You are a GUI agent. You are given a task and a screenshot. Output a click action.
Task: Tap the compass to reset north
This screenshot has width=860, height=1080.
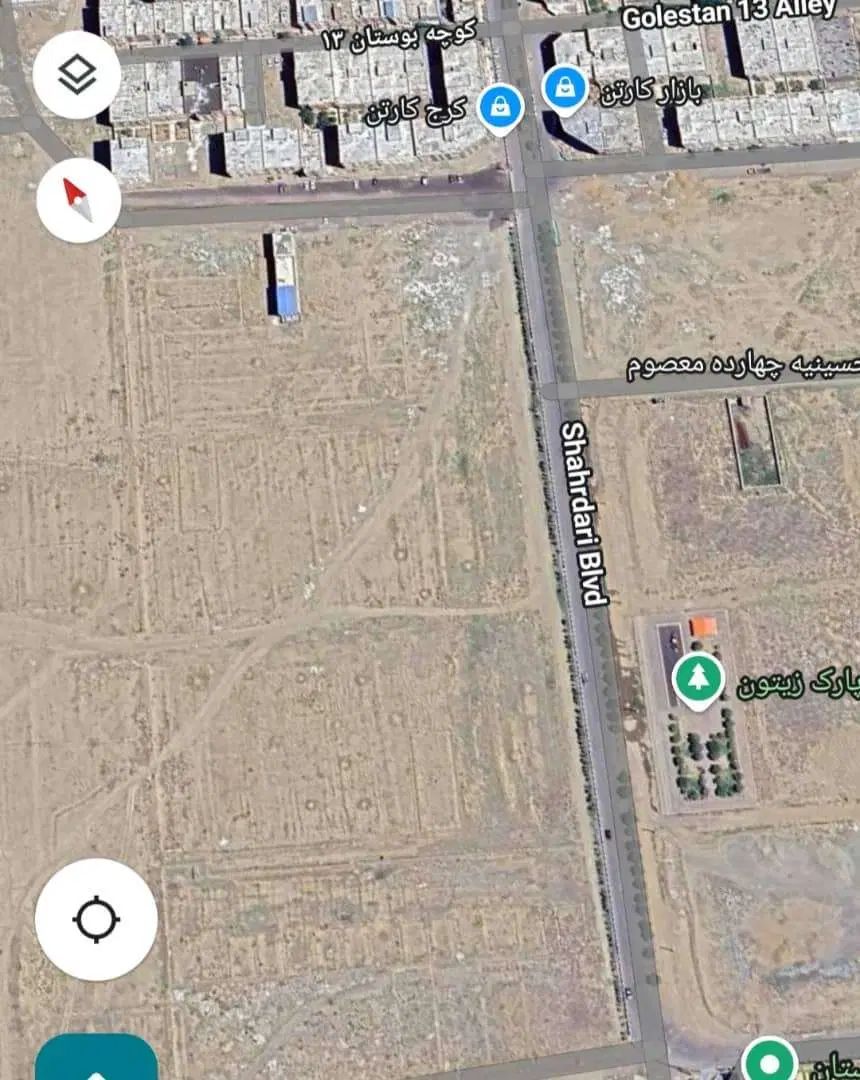click(79, 200)
